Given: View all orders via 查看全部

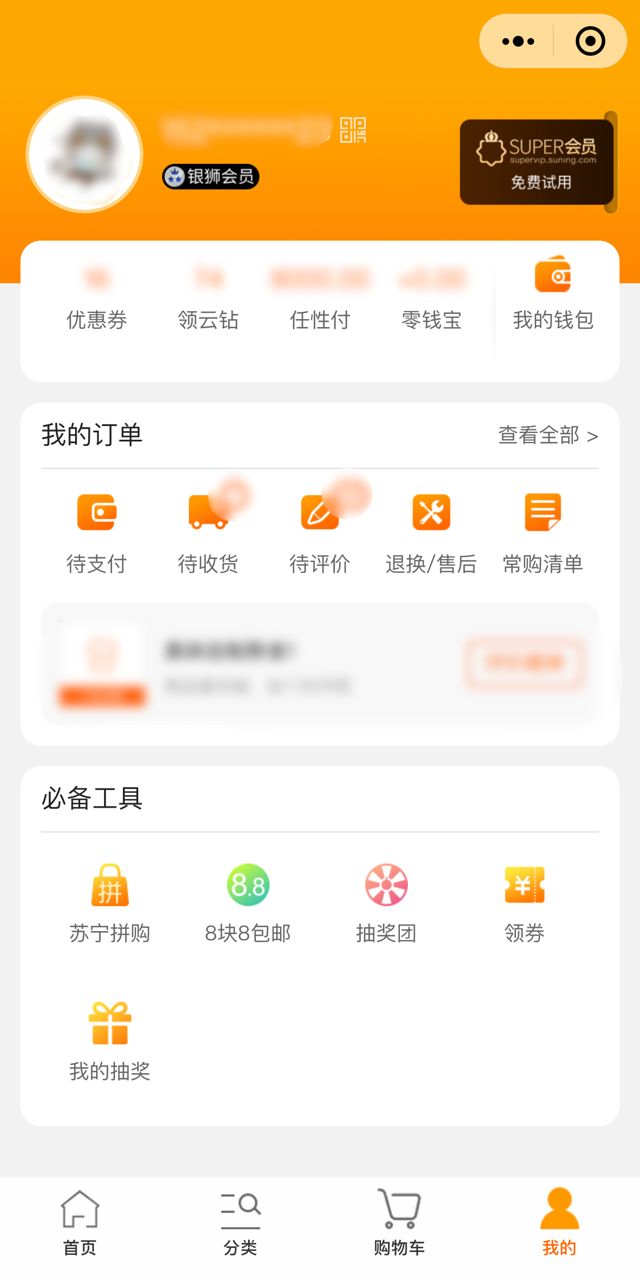Looking at the screenshot, I should pos(548,435).
